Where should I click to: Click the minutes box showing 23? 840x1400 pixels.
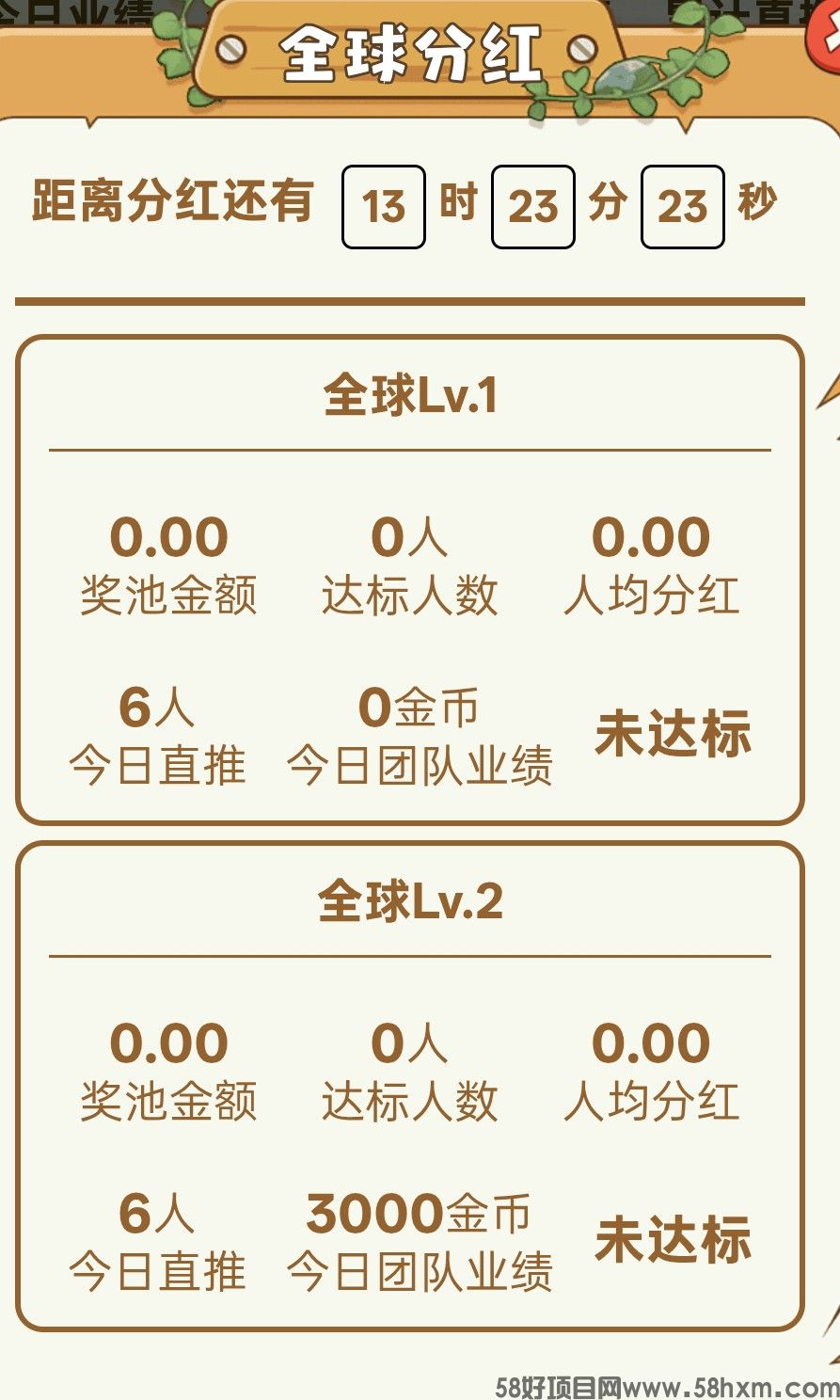(x=532, y=207)
